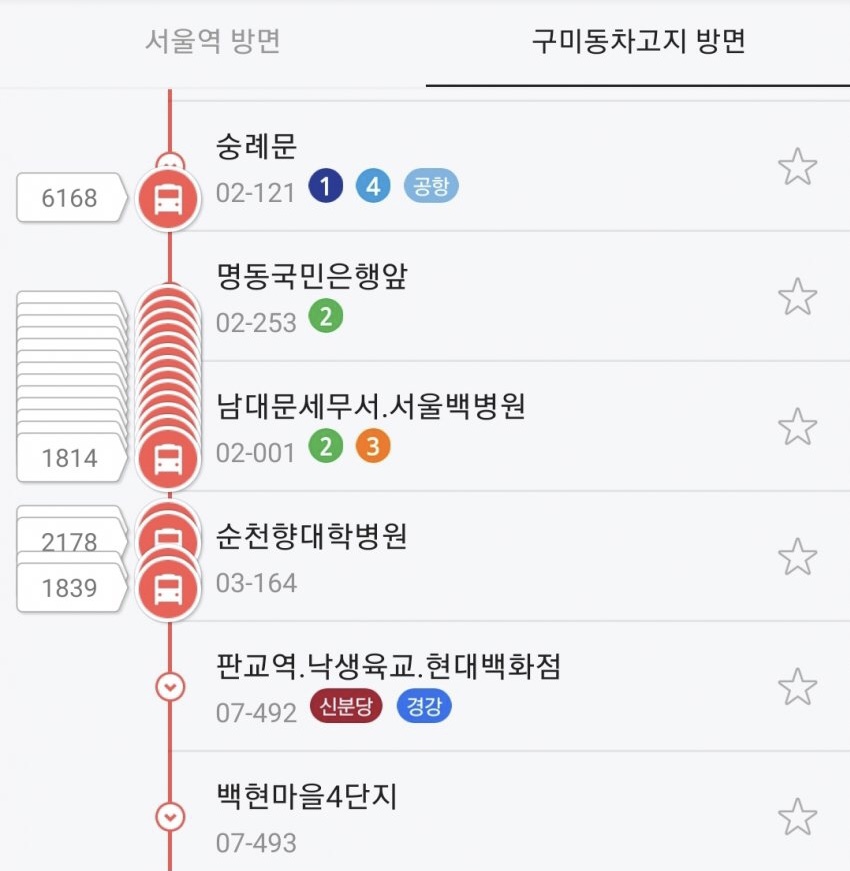Star the 판교역.낙생육교.현대백화점 stop

pos(797,687)
